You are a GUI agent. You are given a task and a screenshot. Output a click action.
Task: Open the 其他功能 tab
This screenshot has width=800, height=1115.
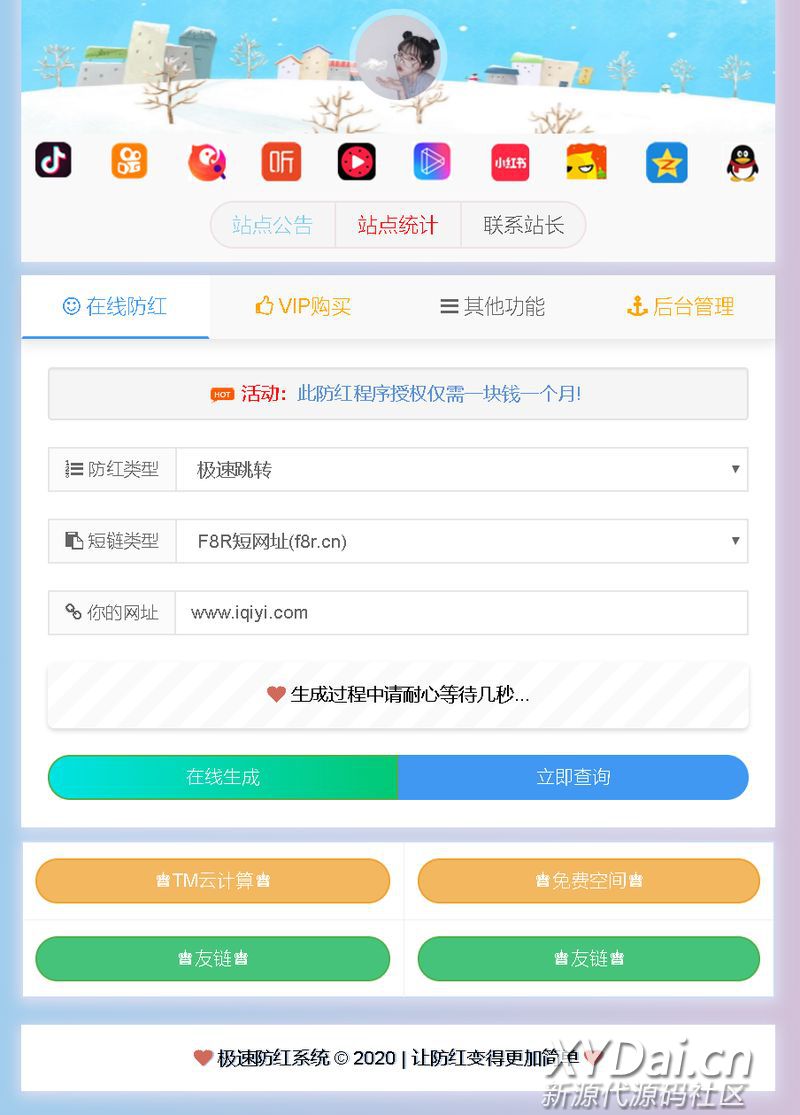click(x=492, y=306)
